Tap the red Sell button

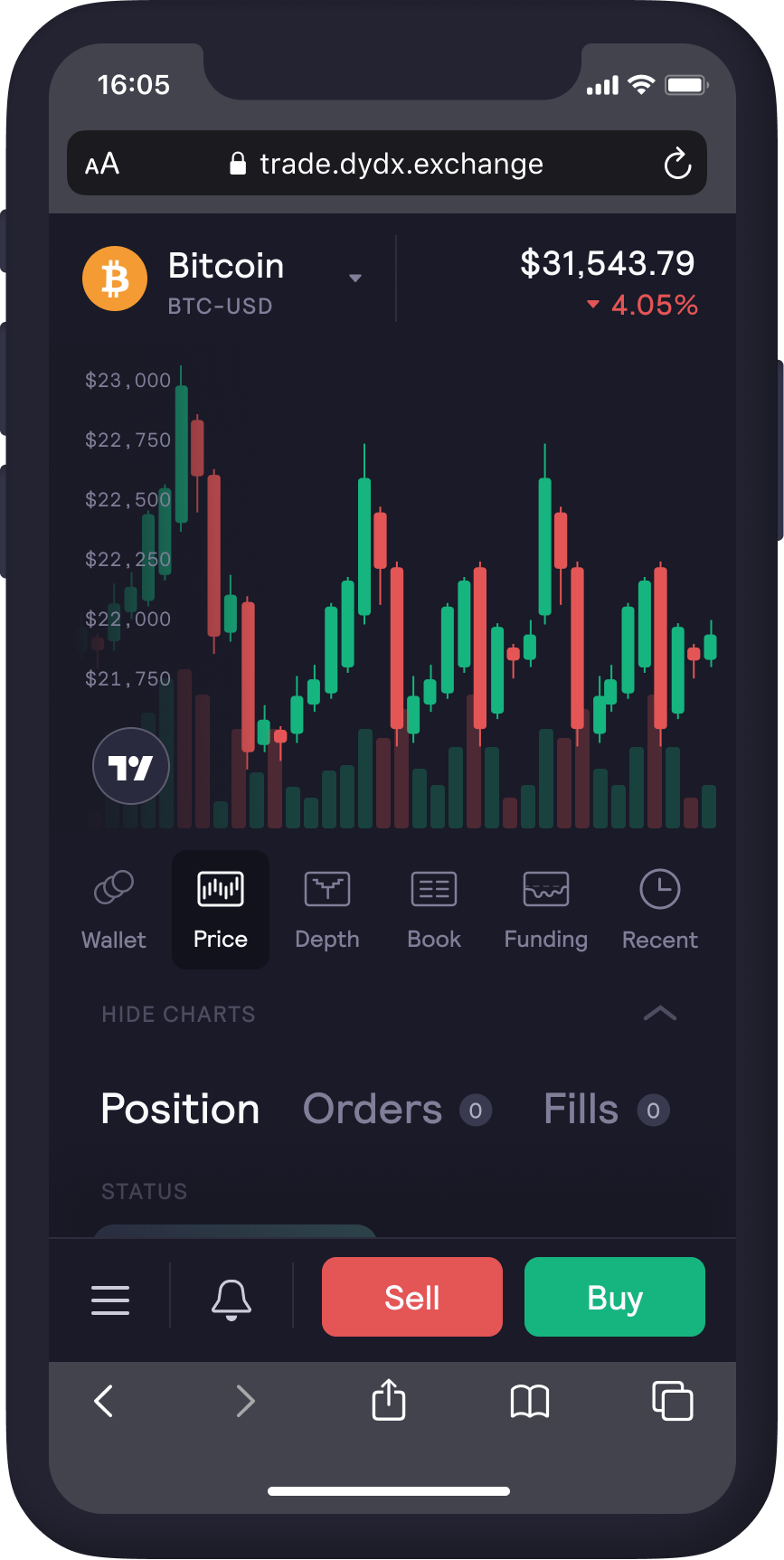[x=412, y=1297]
